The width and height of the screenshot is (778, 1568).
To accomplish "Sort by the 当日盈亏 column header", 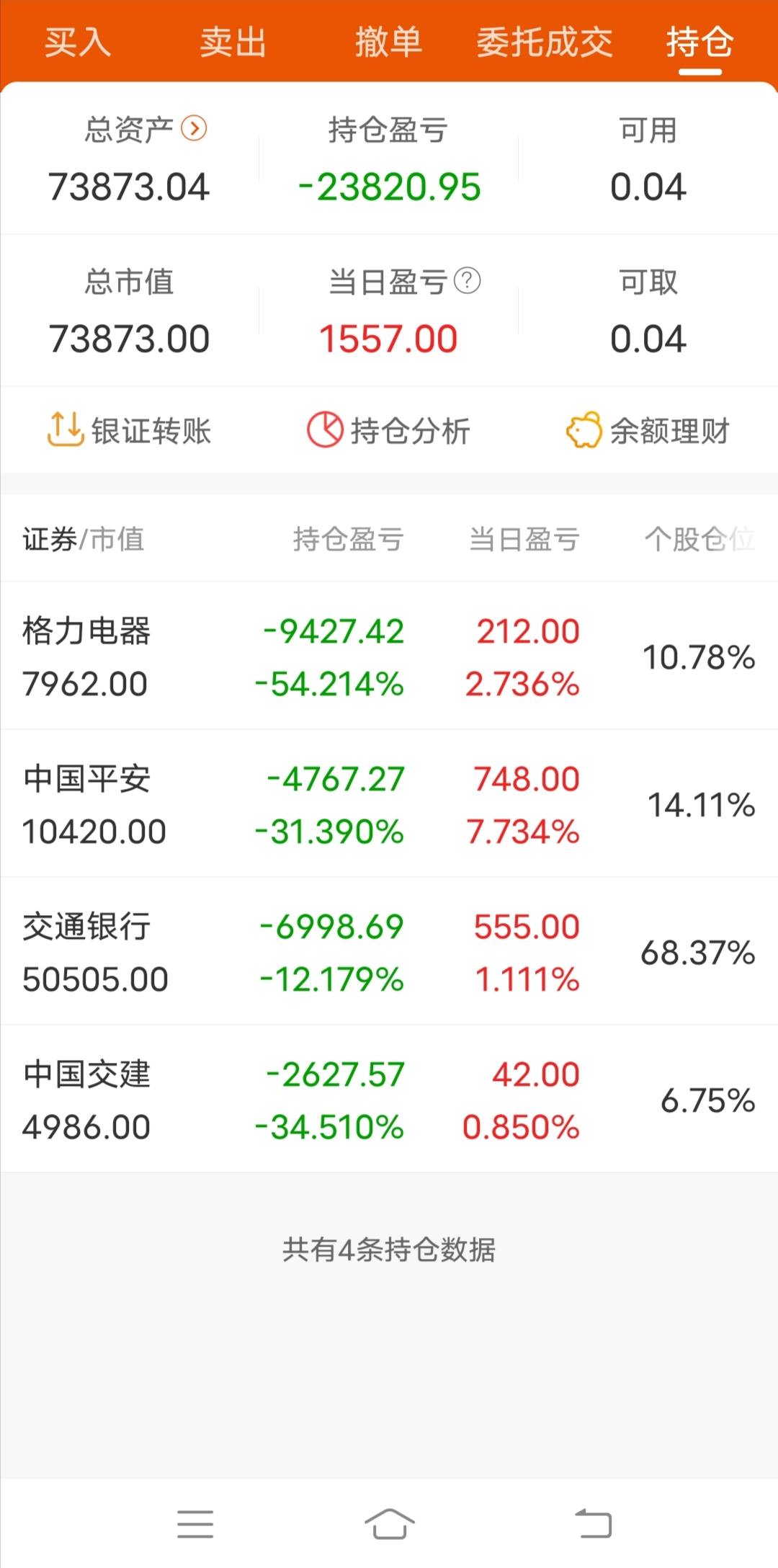I will click(x=524, y=539).
